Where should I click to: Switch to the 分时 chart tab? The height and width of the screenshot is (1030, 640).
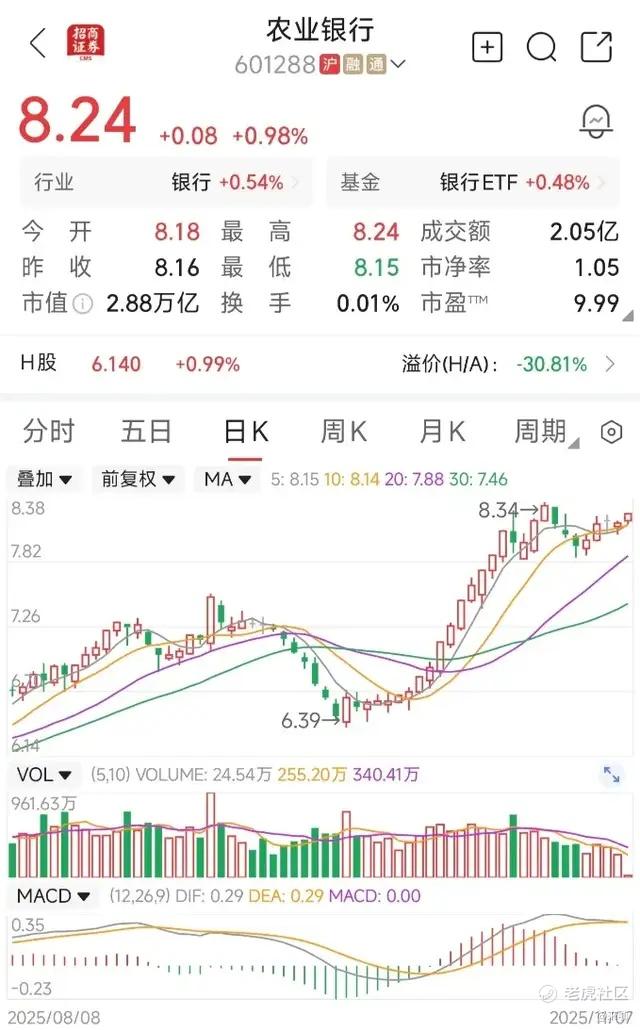coord(49,432)
